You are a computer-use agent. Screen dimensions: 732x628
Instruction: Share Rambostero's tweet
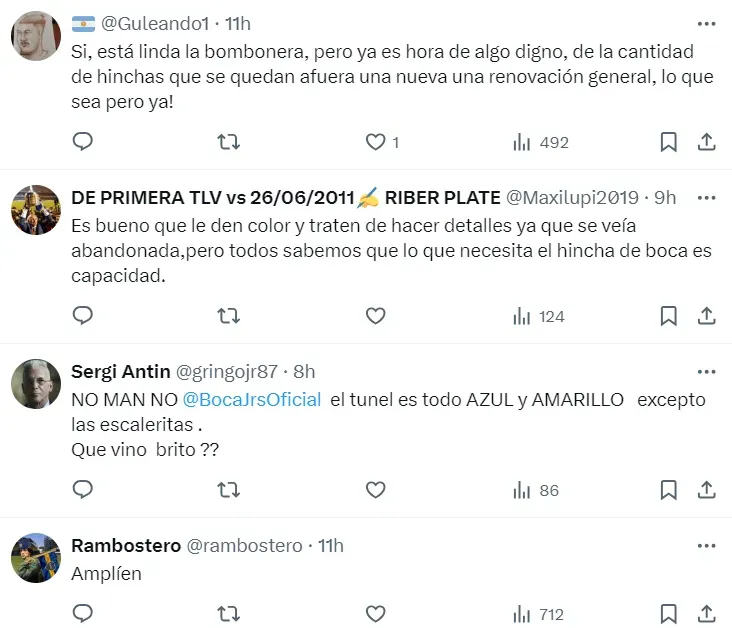706,614
